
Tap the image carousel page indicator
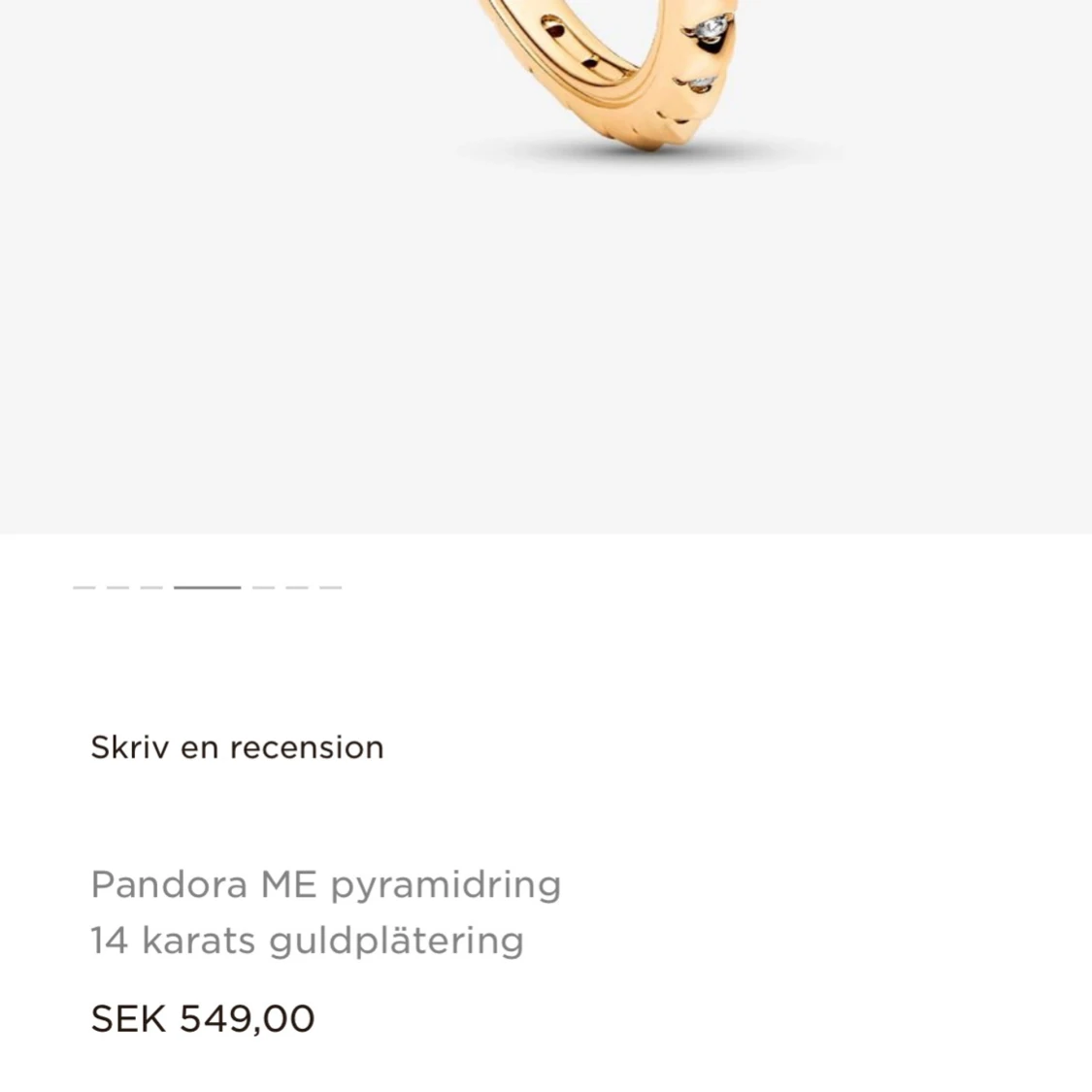pyautogui.click(x=207, y=587)
